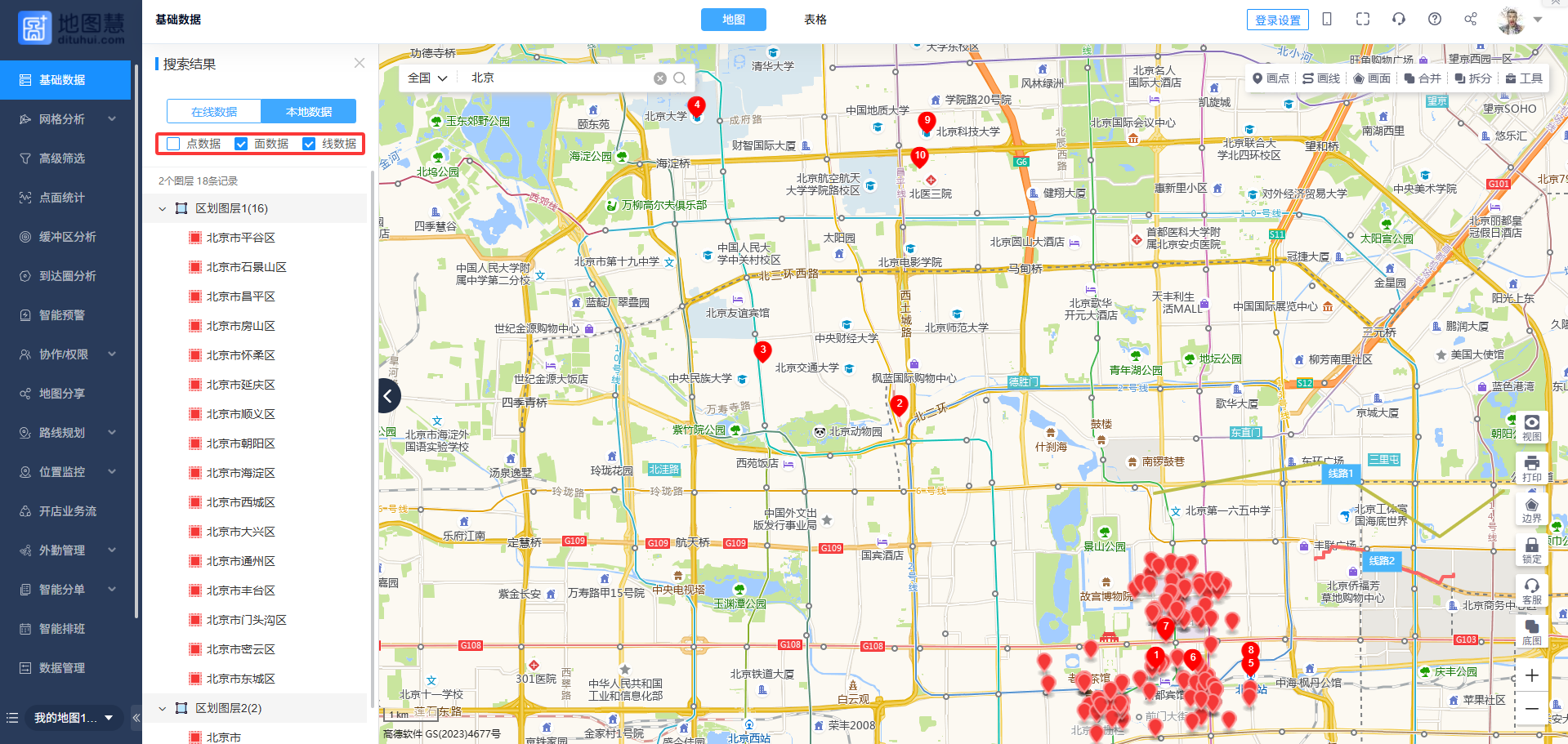Viewport: 1568px width, 744px height.
Task: Click the 登录设置 button
Action: point(1277,20)
